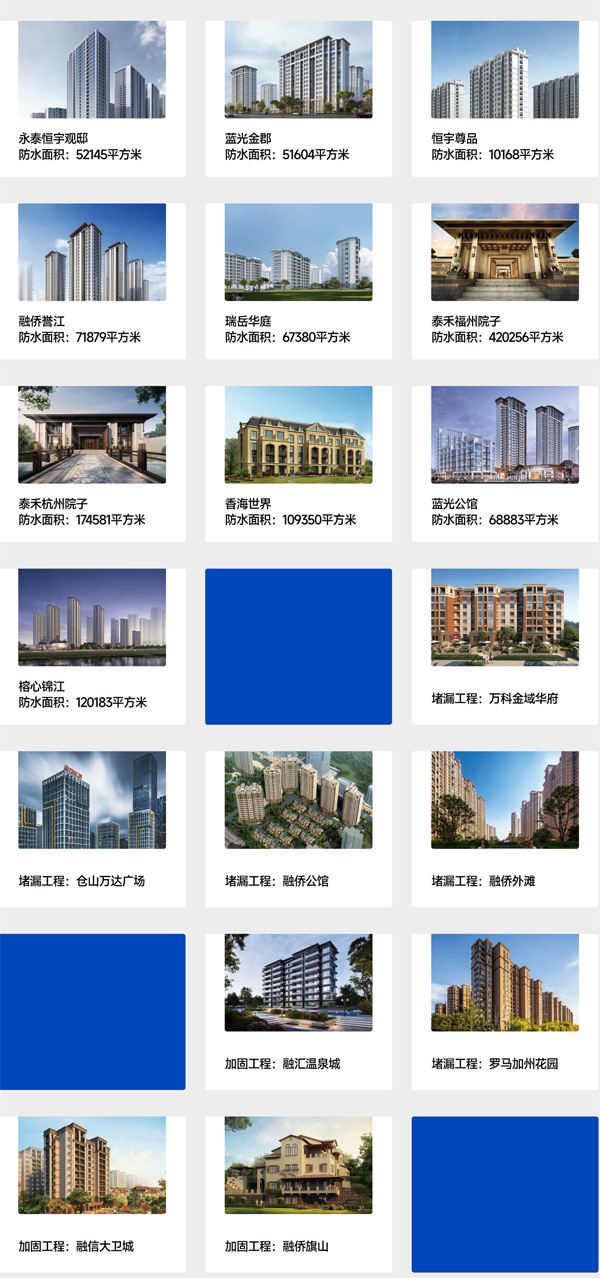Open the 融侨旗山 reinforcement card
Viewport: 600px width, 1278px height.
pos(298,1186)
